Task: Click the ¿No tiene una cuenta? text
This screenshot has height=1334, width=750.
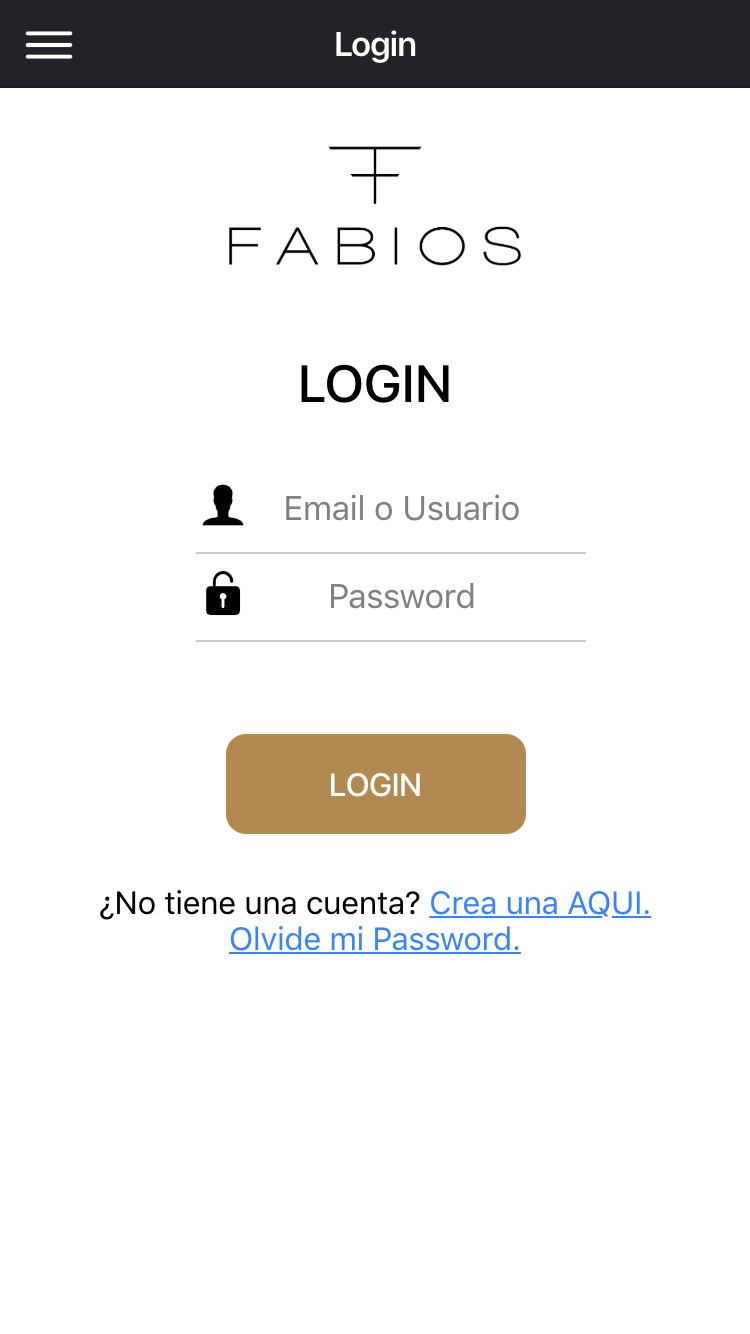Action: tap(260, 903)
